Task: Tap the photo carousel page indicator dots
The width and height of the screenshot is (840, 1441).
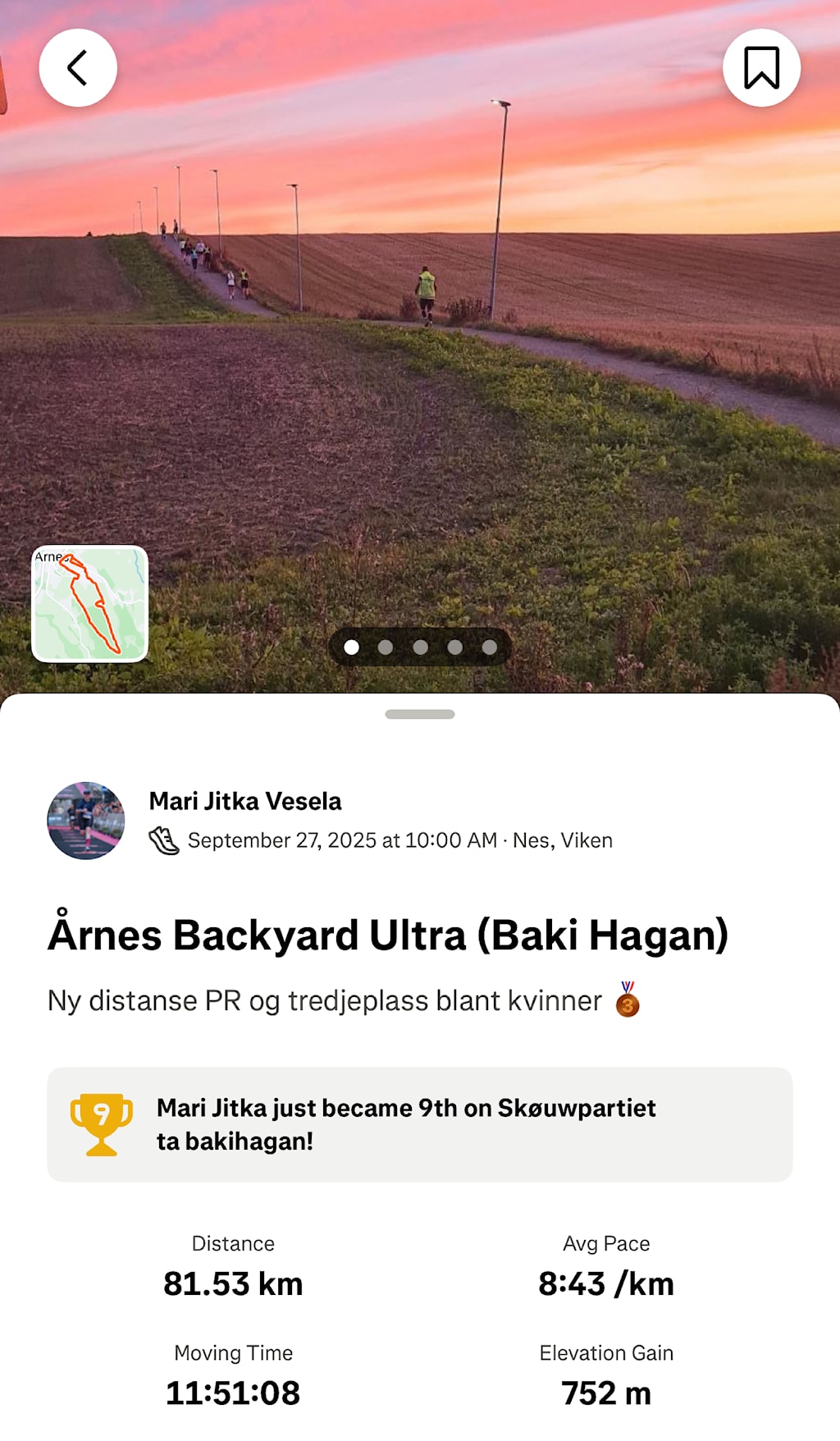Action: tap(420, 647)
